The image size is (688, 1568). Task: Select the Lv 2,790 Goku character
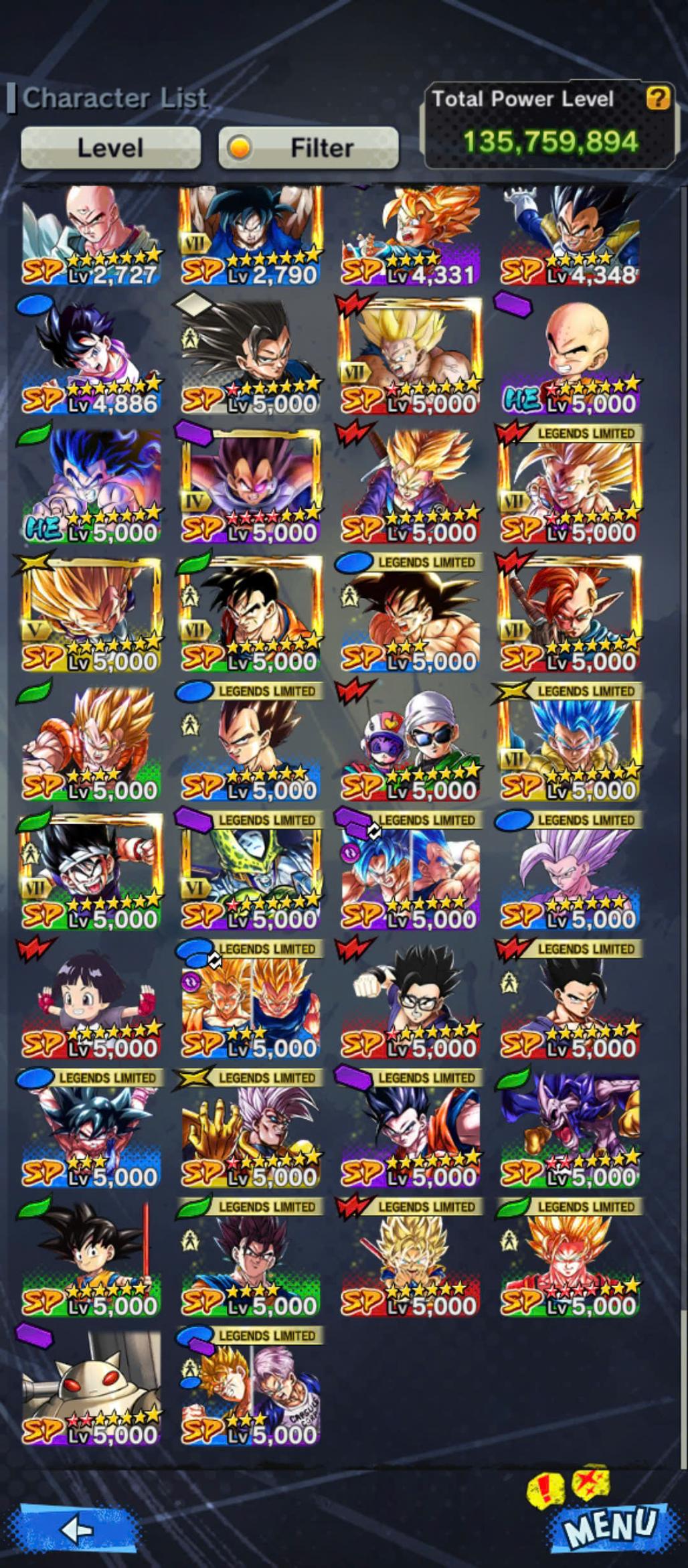pos(251,234)
